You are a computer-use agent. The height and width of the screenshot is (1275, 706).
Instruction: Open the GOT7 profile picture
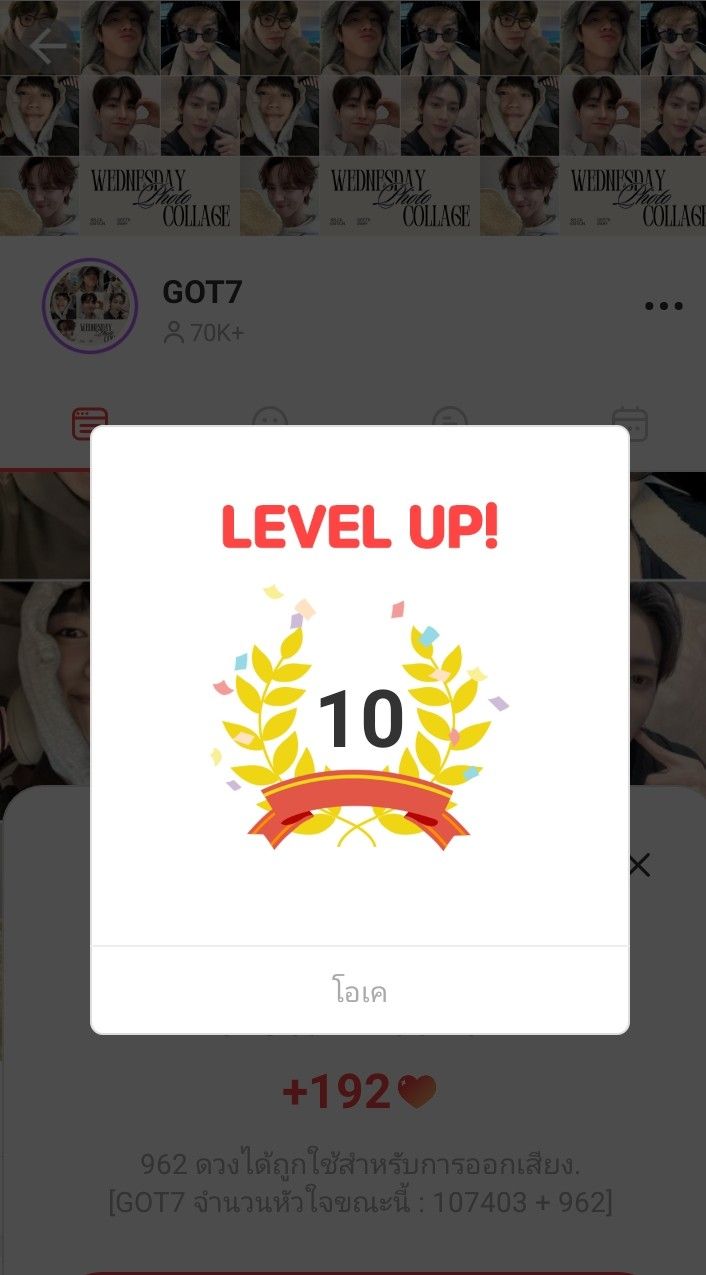point(90,306)
